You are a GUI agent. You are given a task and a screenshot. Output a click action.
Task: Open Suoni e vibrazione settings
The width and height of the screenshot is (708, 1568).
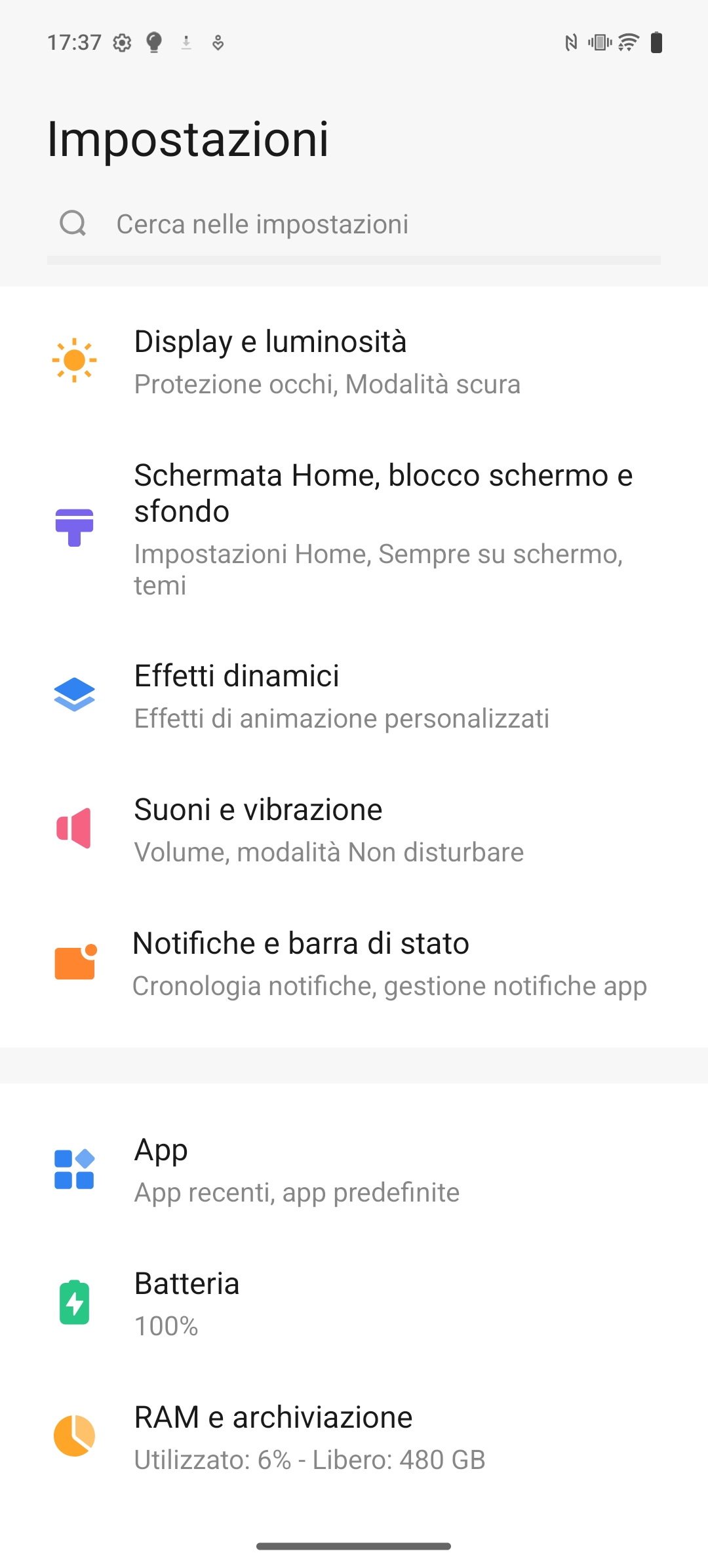click(x=354, y=829)
